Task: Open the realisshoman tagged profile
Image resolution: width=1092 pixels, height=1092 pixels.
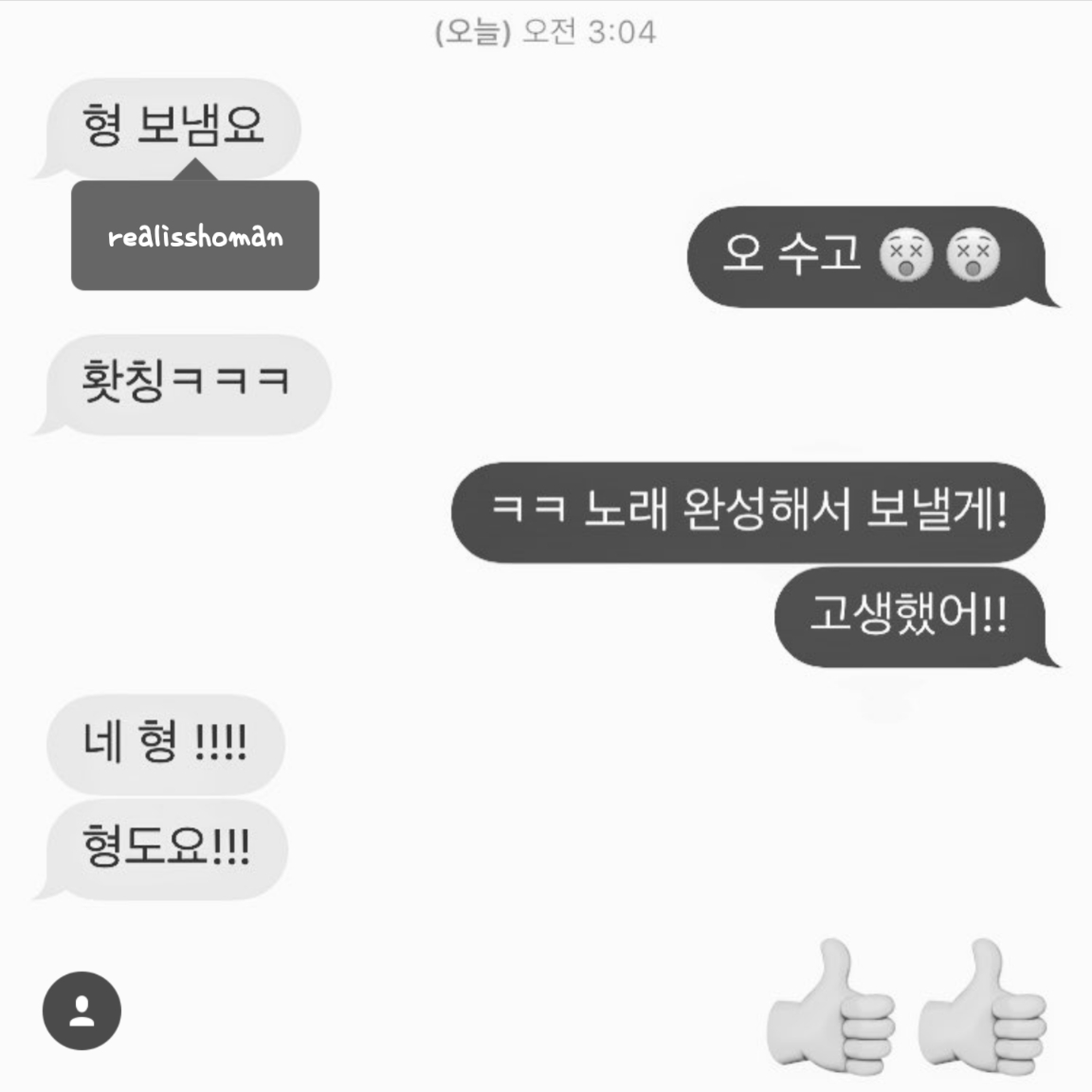Action: tap(195, 236)
